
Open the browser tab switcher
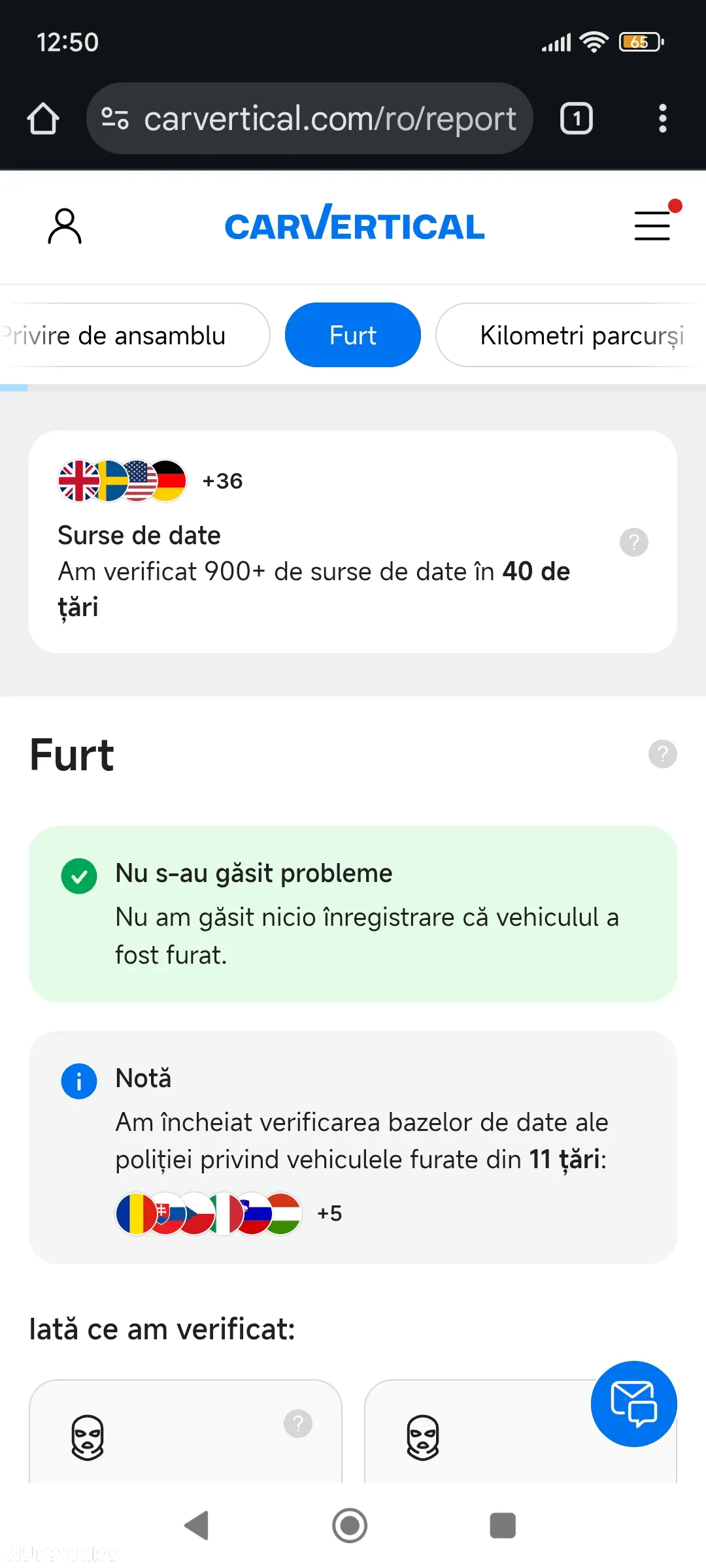tap(576, 119)
